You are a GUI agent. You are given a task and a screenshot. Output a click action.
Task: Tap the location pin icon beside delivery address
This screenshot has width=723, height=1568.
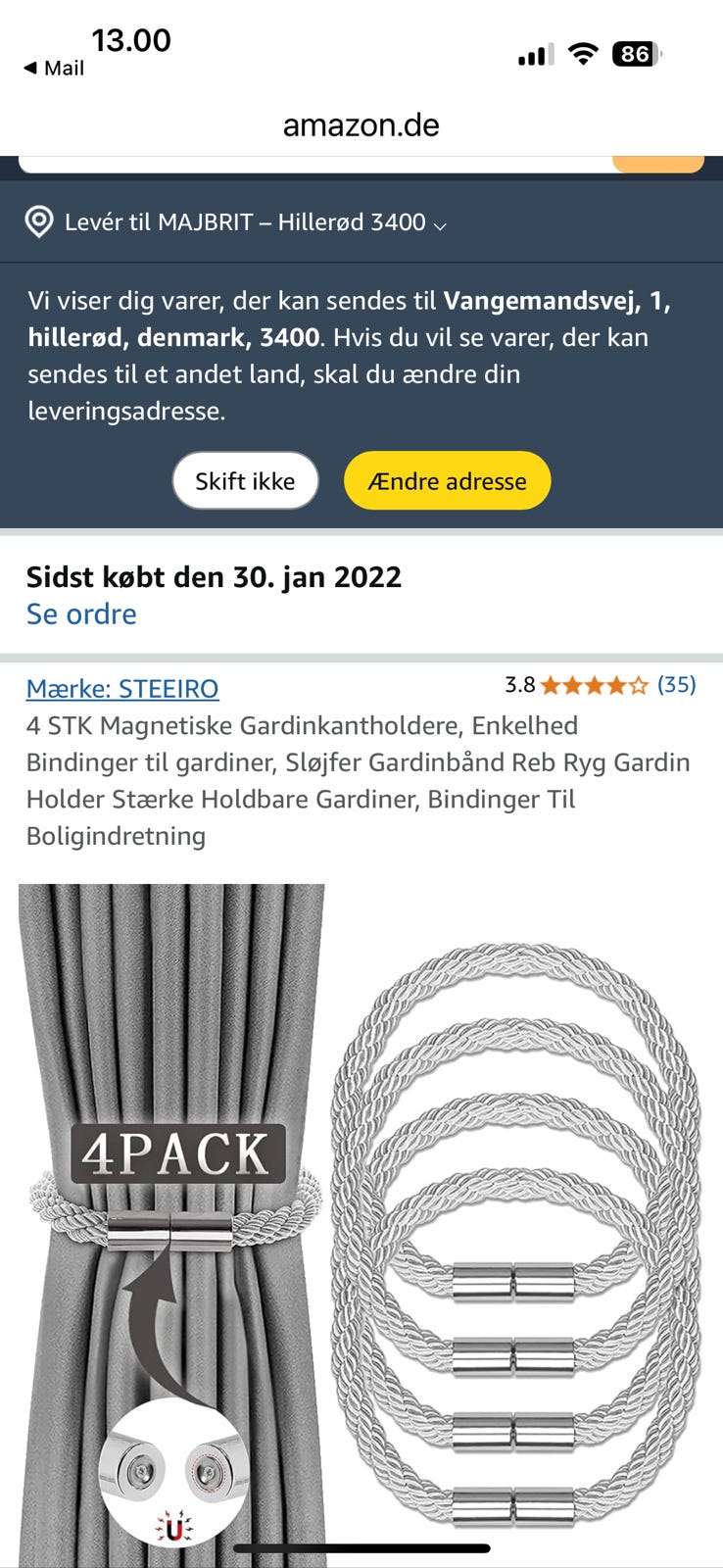click(38, 222)
